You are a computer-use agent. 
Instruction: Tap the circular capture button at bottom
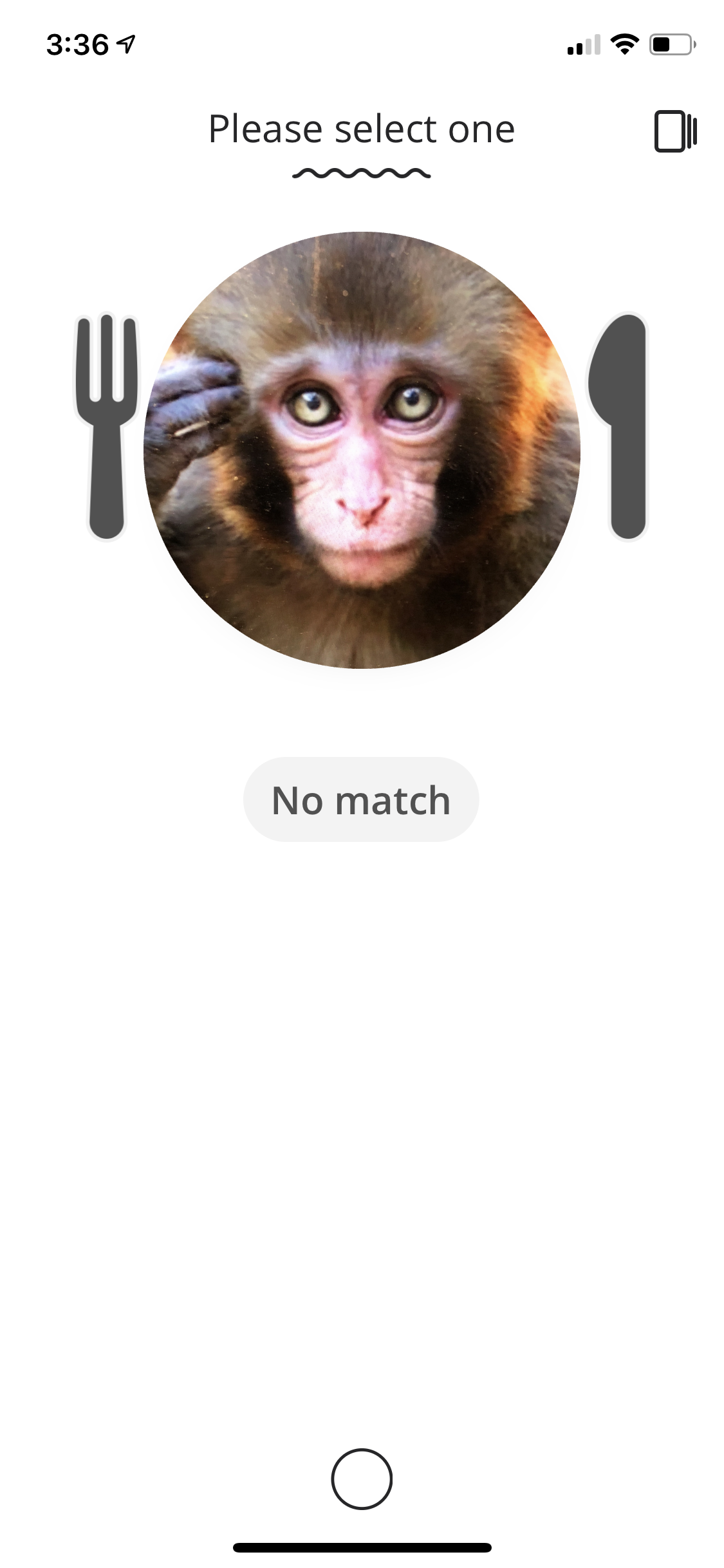point(362,1479)
